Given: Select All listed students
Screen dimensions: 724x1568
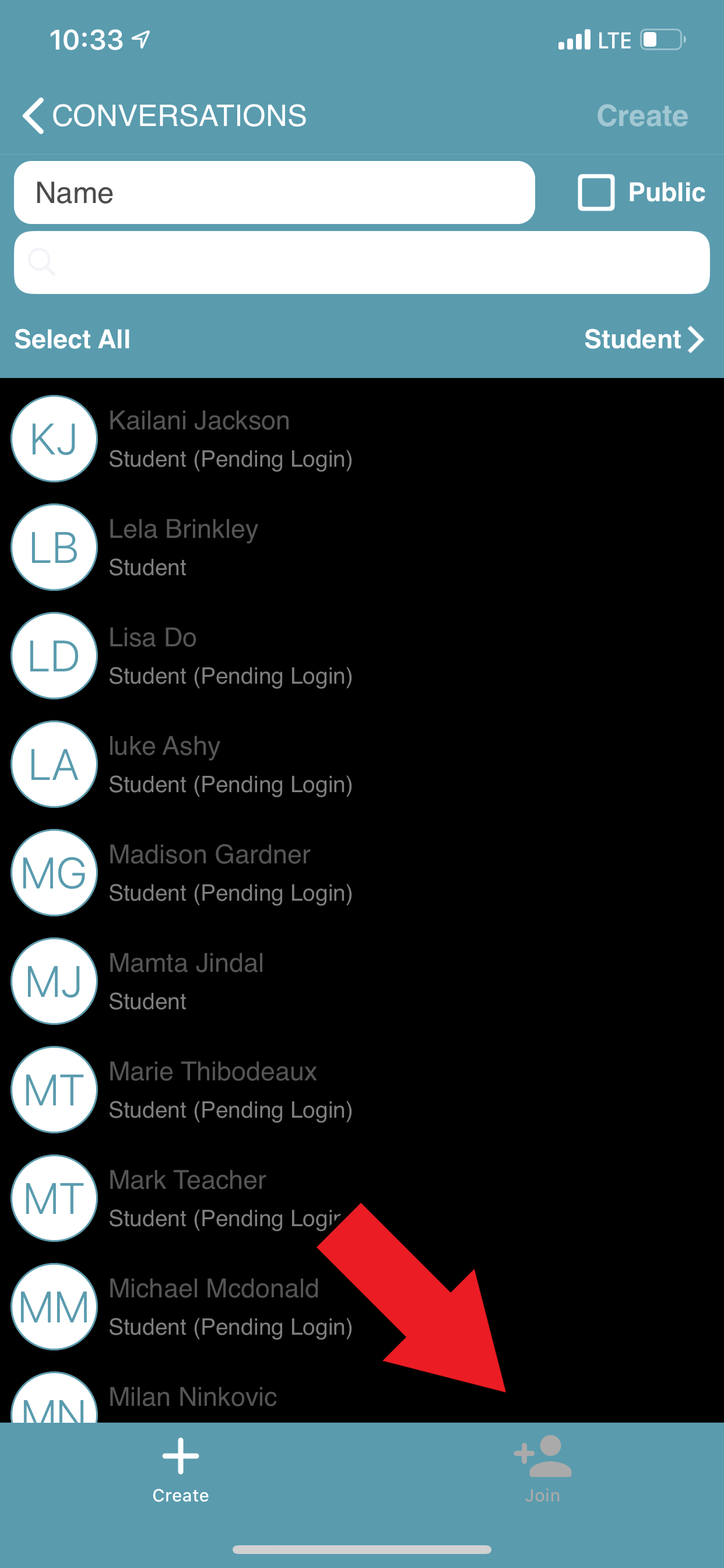Looking at the screenshot, I should point(72,339).
